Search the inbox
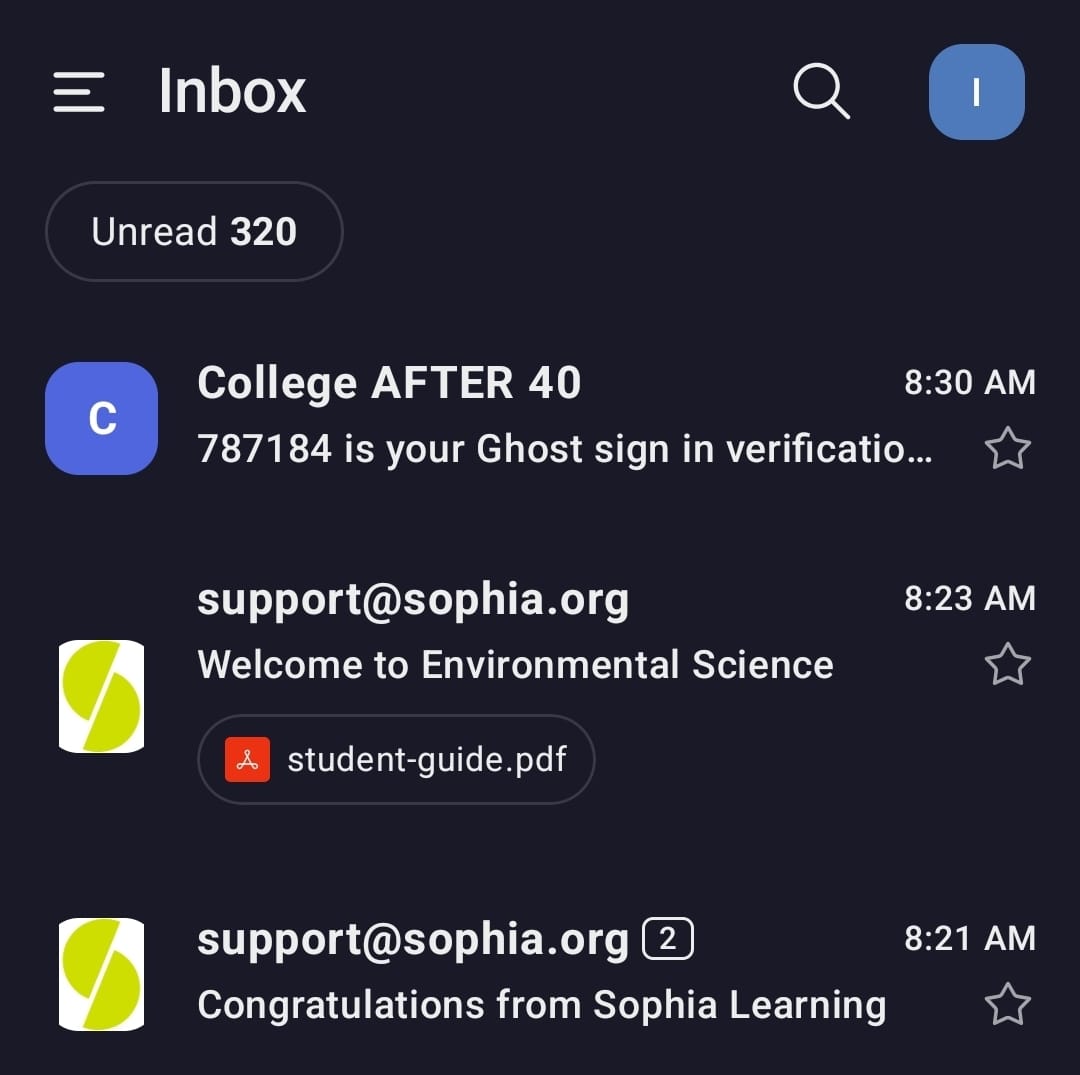The width and height of the screenshot is (1080, 1075). click(x=821, y=92)
